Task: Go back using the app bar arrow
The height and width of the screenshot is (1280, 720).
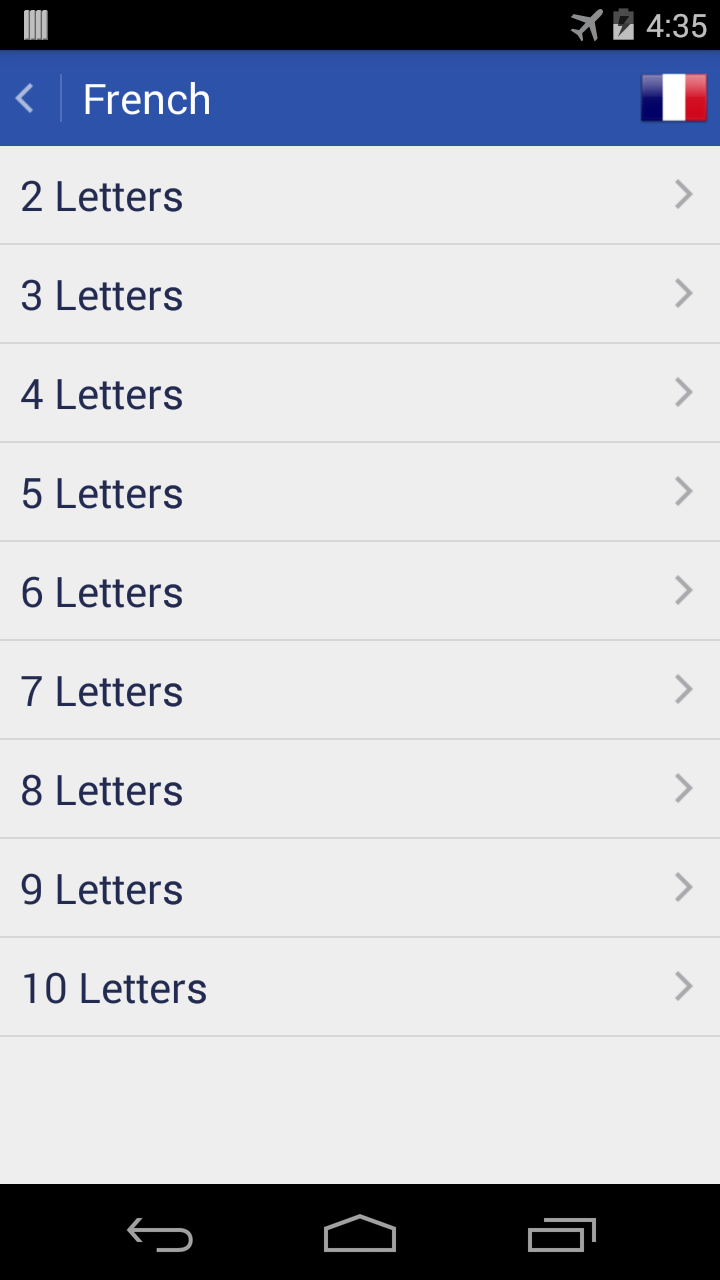Action: pyautogui.click(x=26, y=98)
